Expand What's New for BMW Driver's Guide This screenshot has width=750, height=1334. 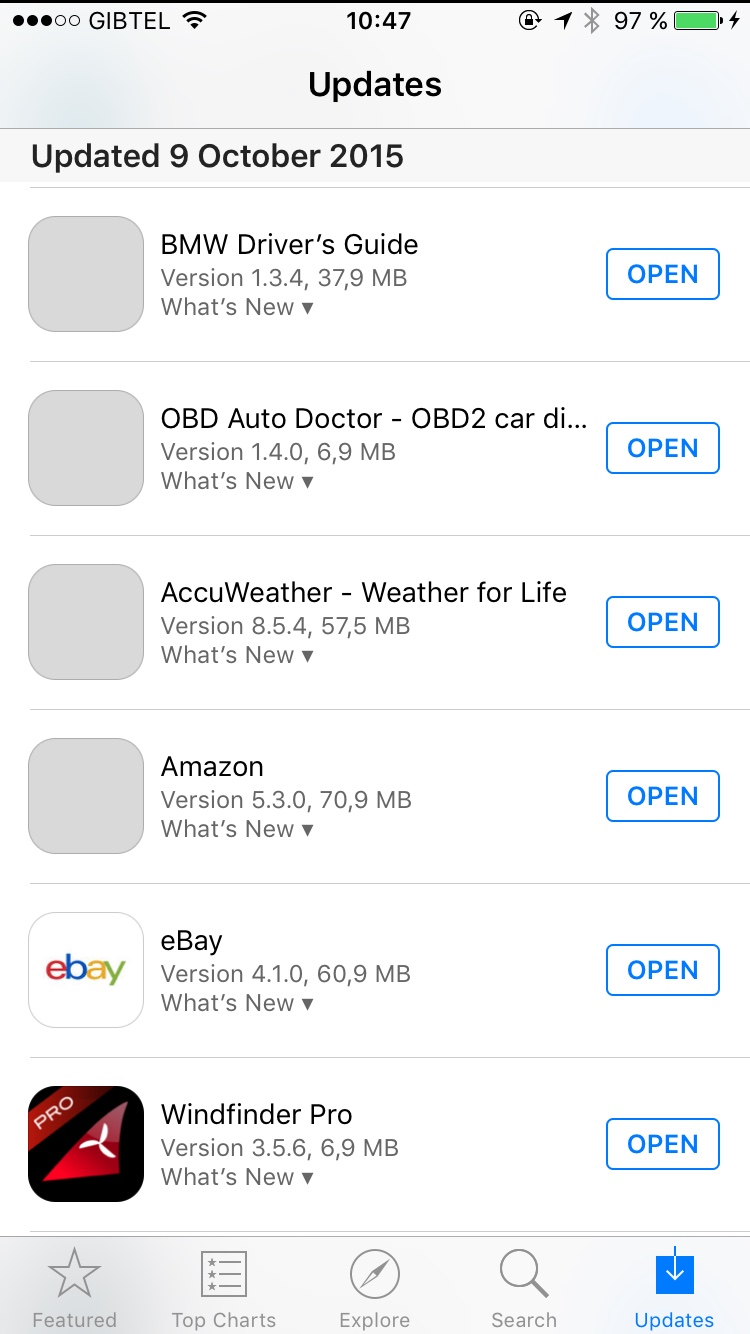(237, 307)
